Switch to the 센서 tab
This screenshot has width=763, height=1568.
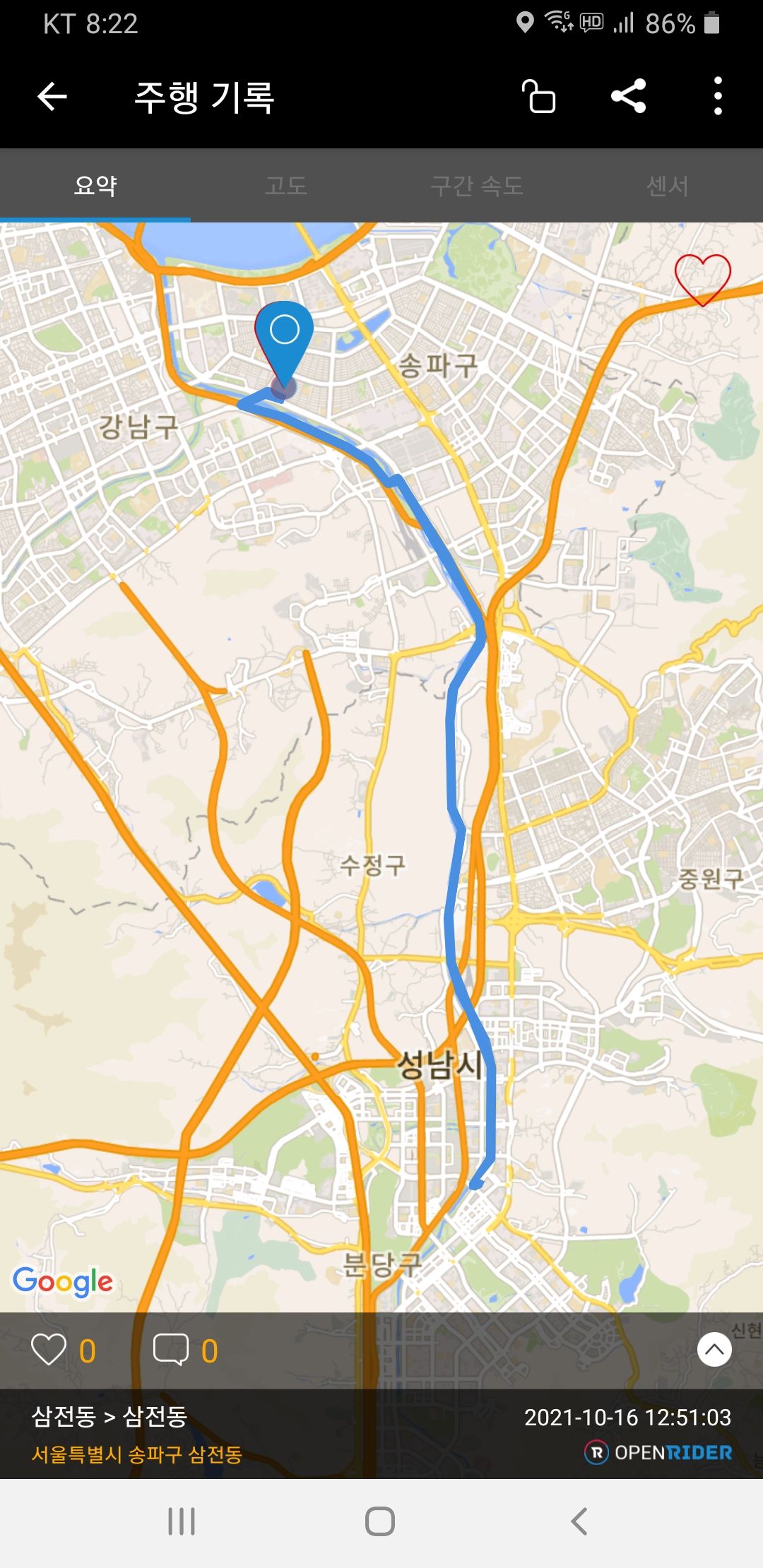coord(667,186)
